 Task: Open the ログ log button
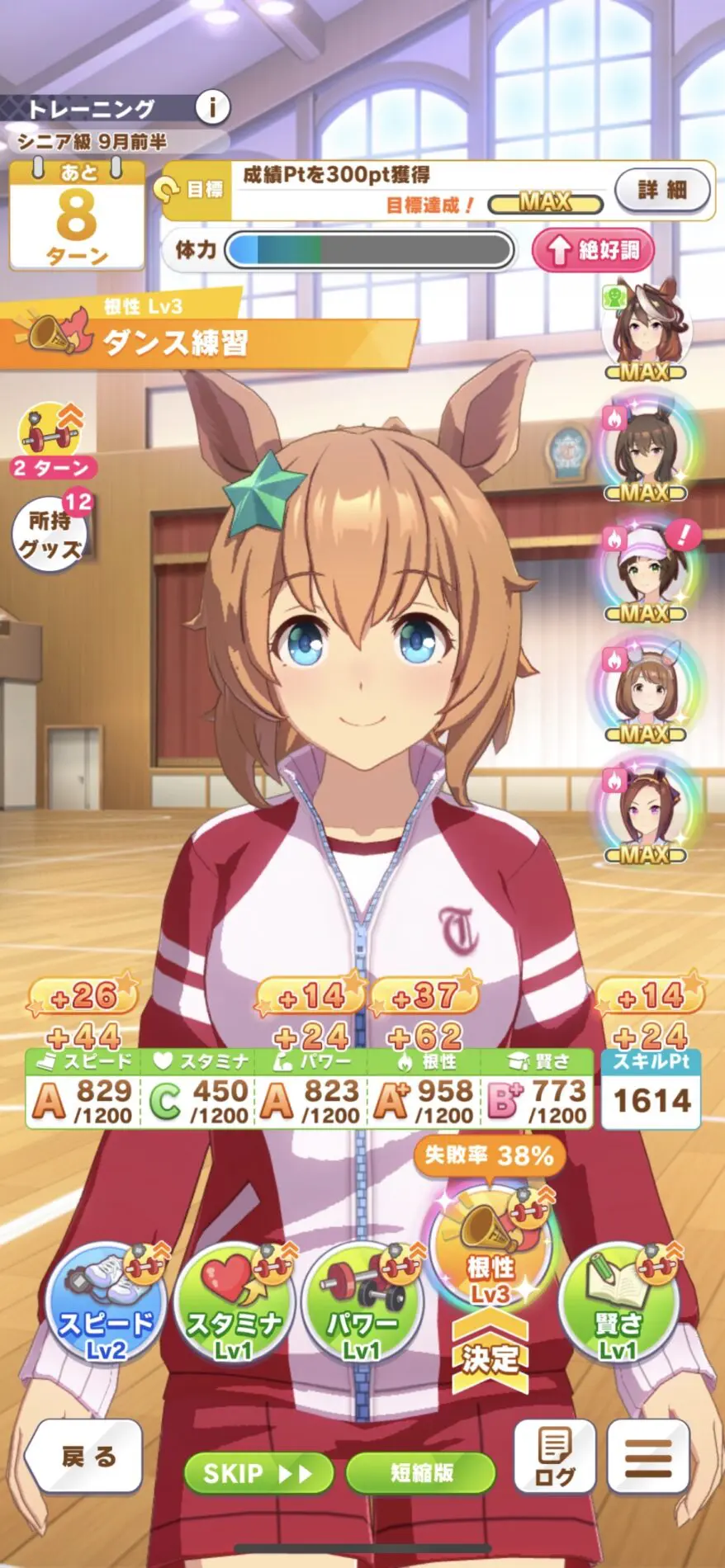click(554, 1458)
